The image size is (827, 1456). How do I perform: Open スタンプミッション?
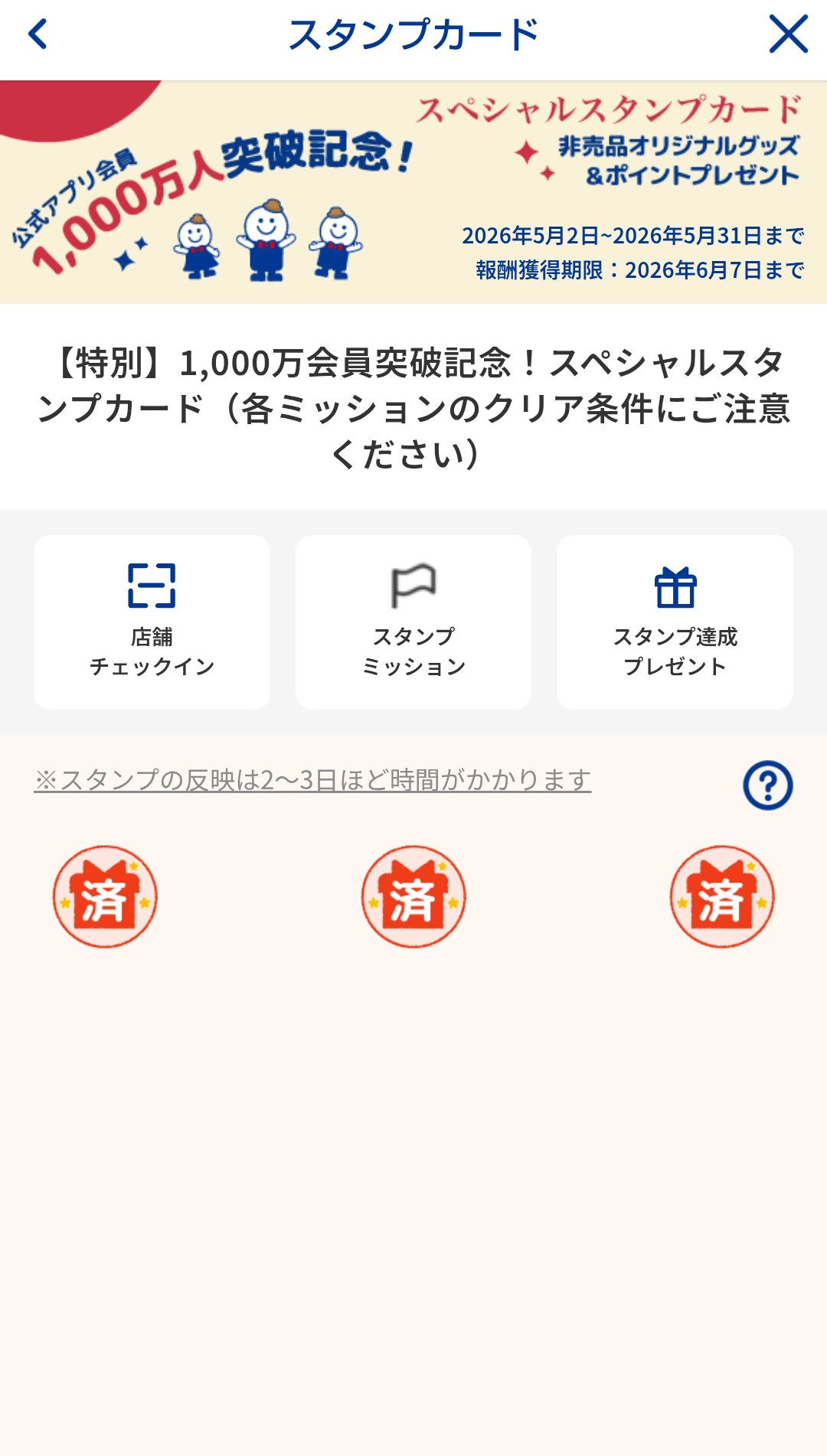pos(413,622)
